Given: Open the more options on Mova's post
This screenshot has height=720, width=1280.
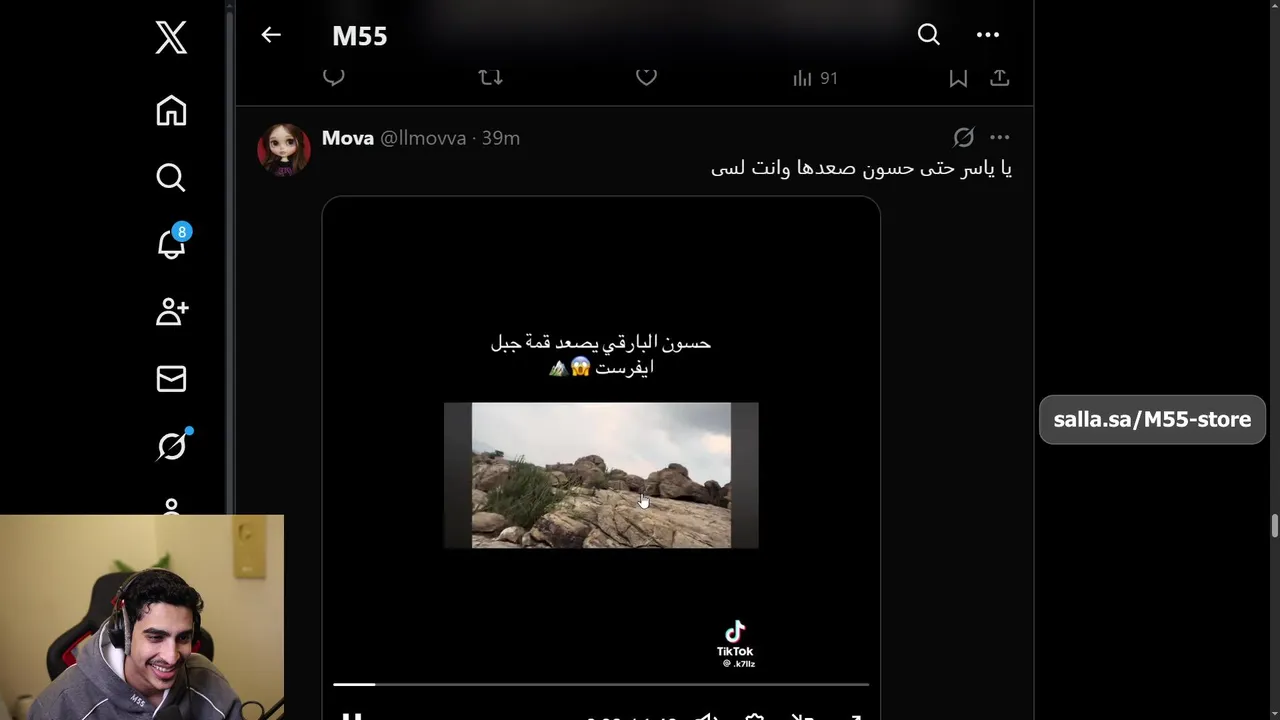Looking at the screenshot, I should 999,138.
